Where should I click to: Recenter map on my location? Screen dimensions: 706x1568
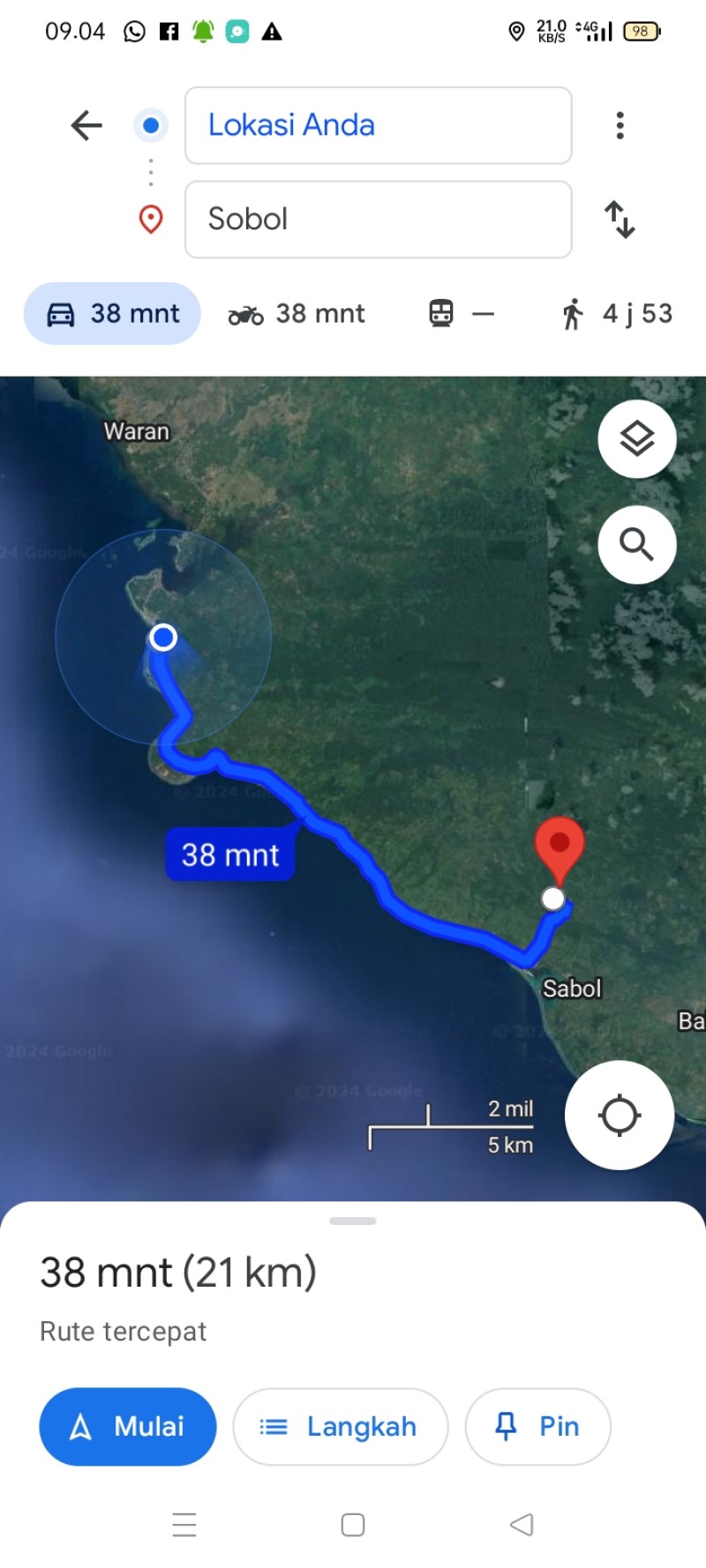(x=620, y=1115)
